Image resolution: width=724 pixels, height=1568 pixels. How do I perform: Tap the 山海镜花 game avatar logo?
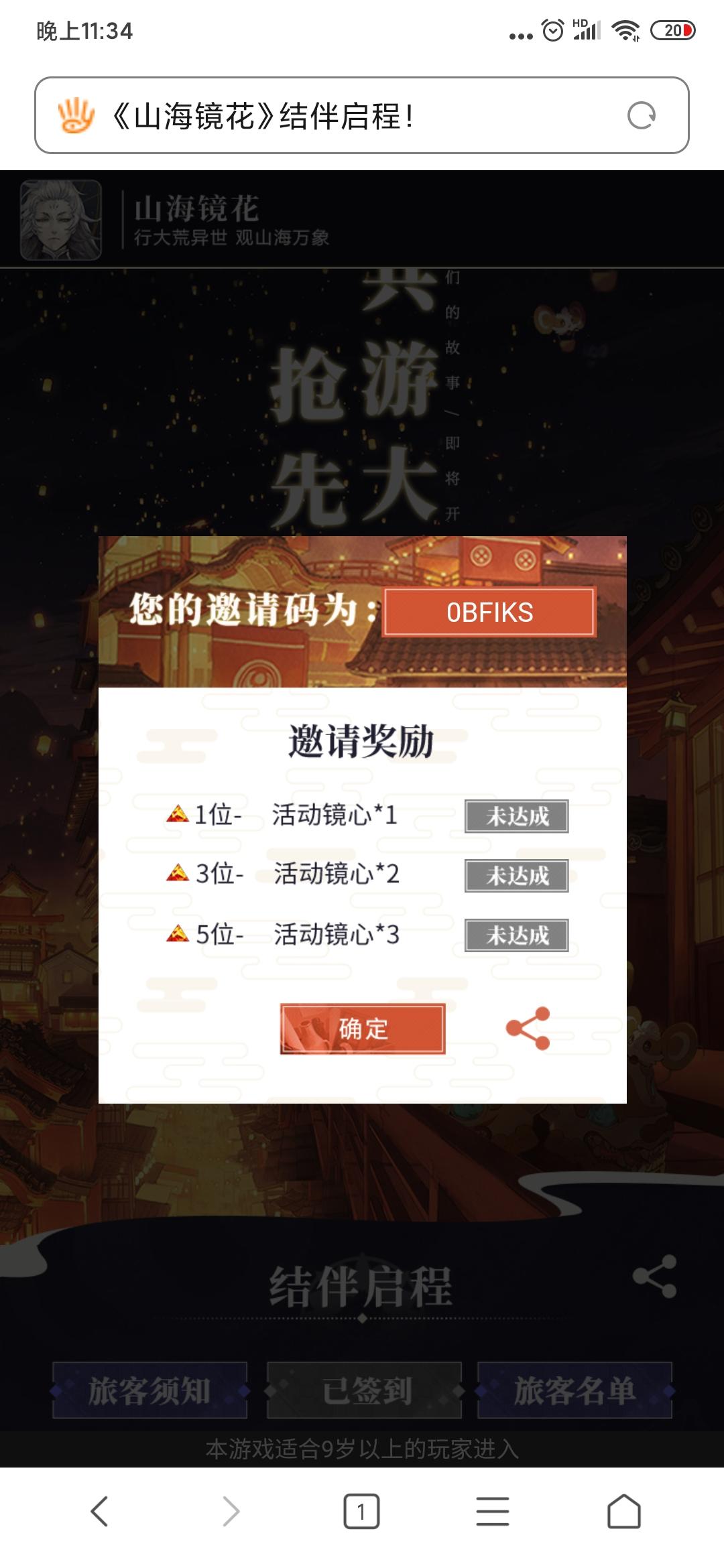(59, 221)
